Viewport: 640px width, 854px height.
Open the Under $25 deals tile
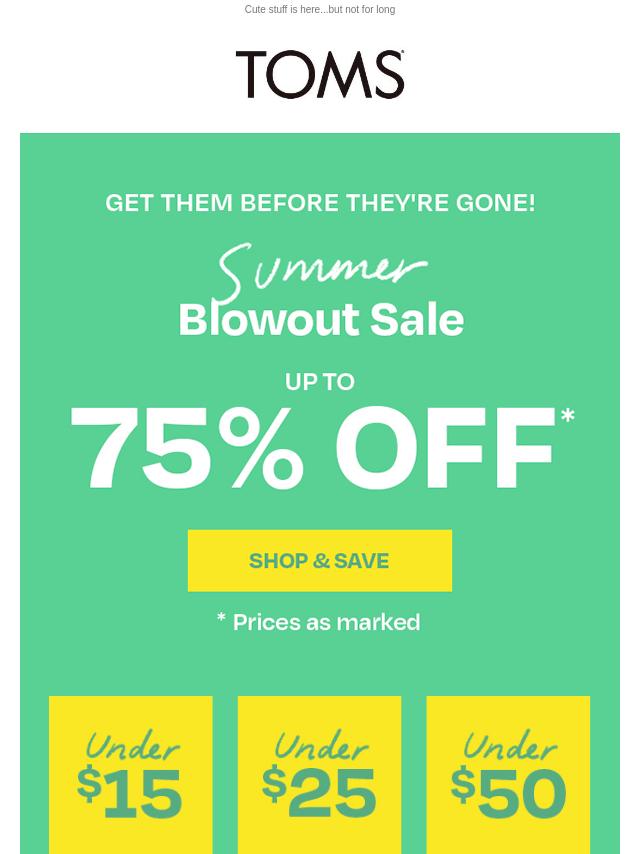tap(319, 775)
